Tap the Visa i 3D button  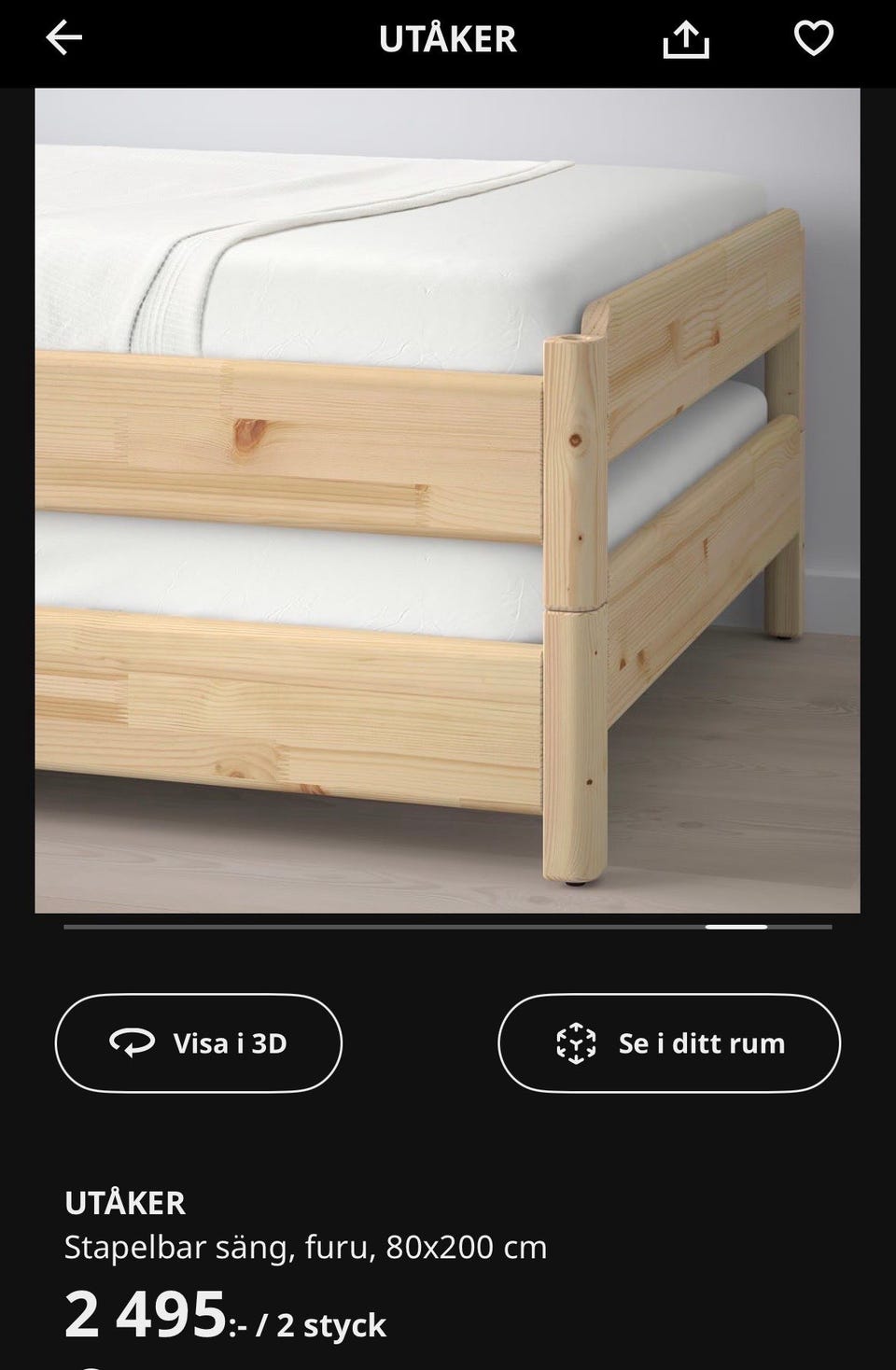pyautogui.click(x=199, y=1042)
